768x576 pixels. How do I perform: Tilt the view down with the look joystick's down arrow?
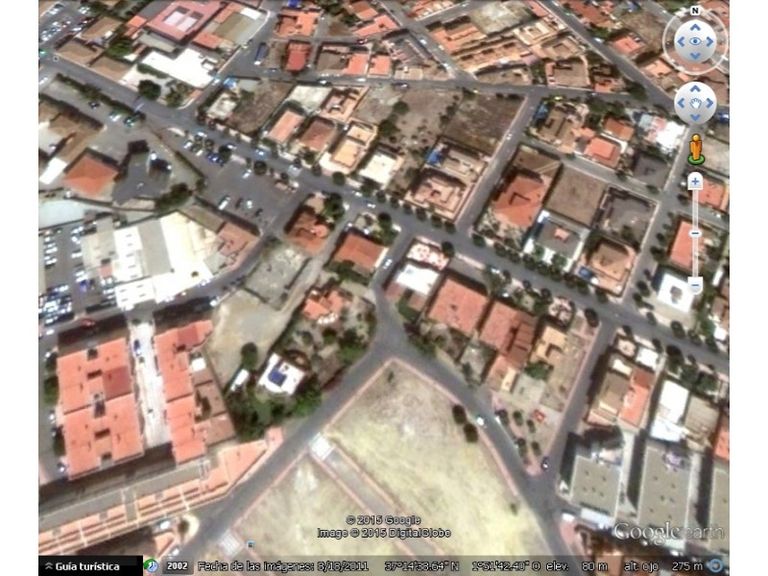tap(695, 56)
